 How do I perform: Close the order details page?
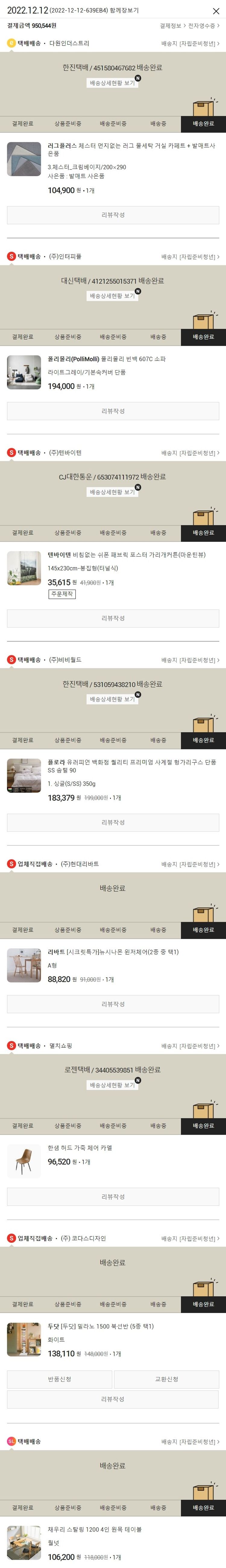[216, 11]
